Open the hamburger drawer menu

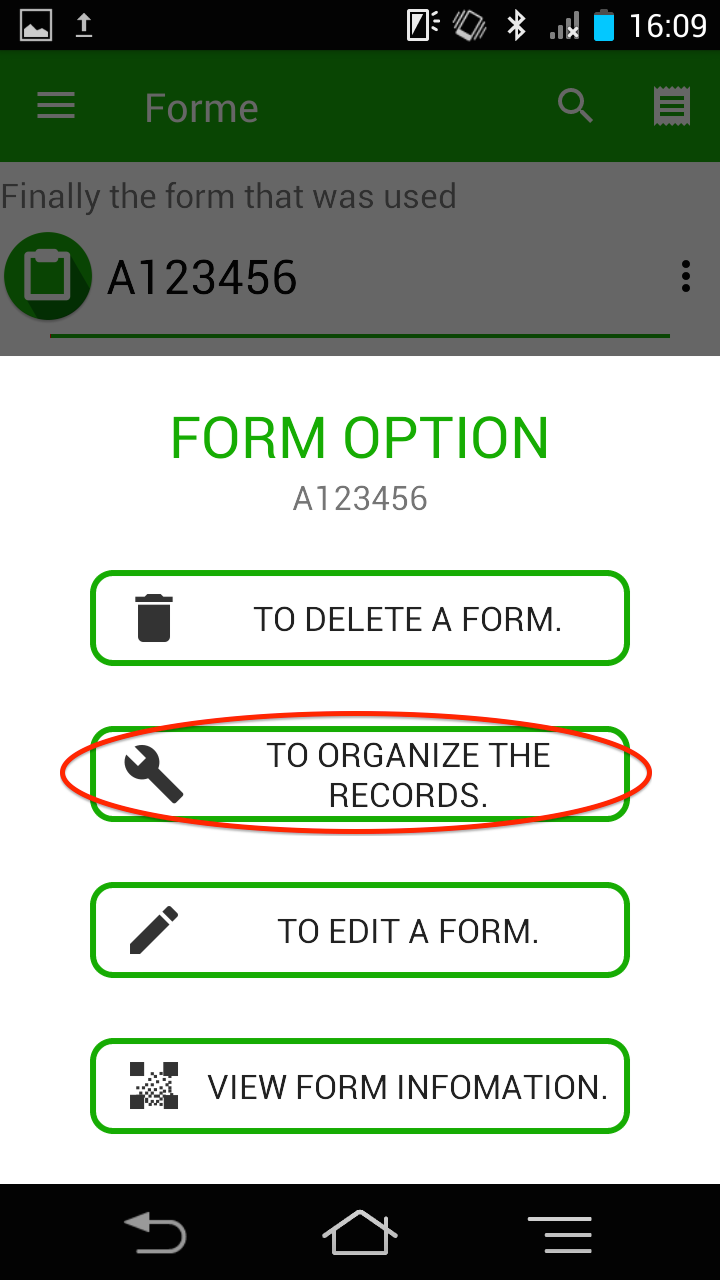[56, 106]
